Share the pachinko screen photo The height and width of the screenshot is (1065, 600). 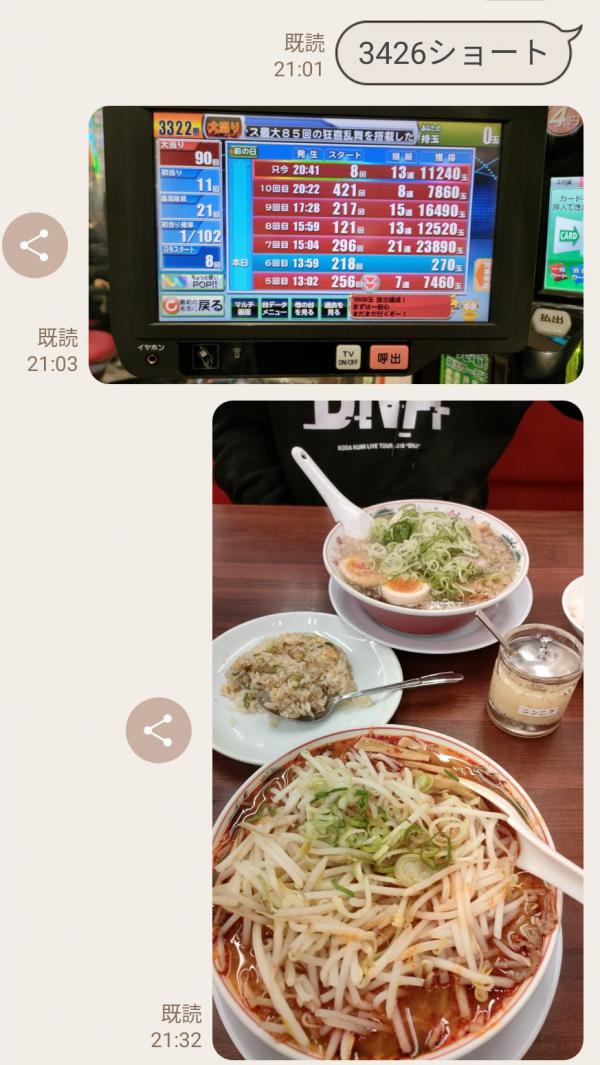[35, 245]
